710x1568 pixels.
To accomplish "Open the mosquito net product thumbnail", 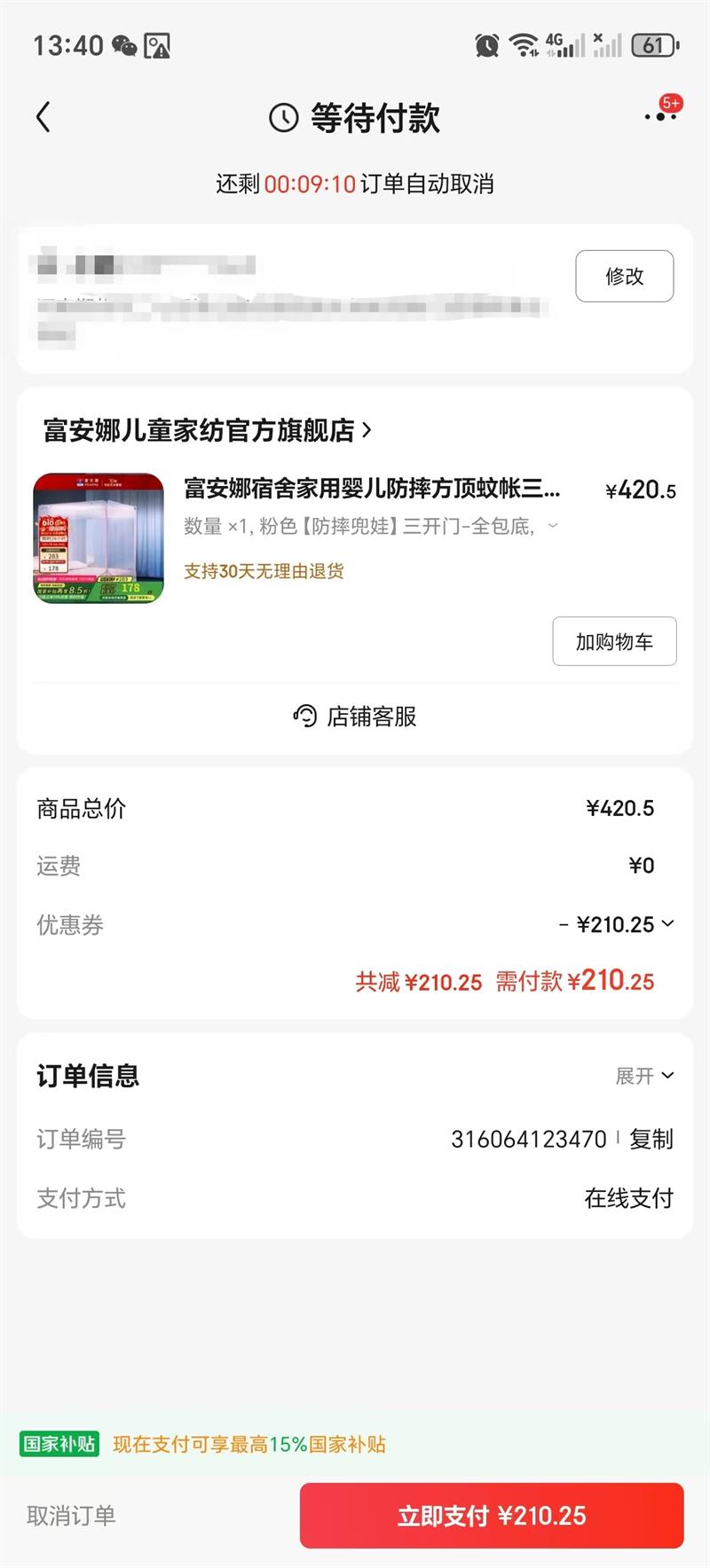I will coord(99,538).
